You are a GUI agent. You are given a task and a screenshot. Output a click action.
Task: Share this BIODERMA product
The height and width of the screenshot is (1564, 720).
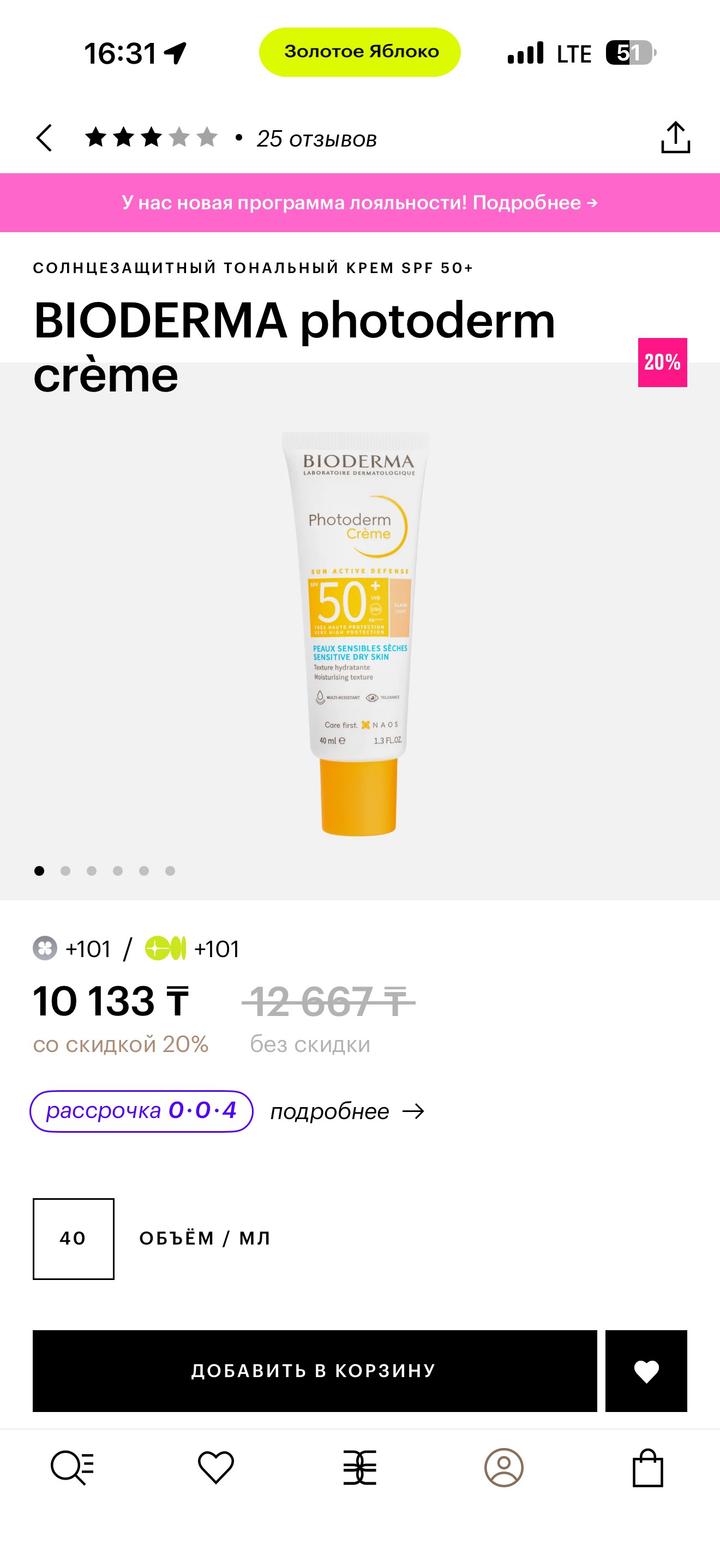pos(675,138)
